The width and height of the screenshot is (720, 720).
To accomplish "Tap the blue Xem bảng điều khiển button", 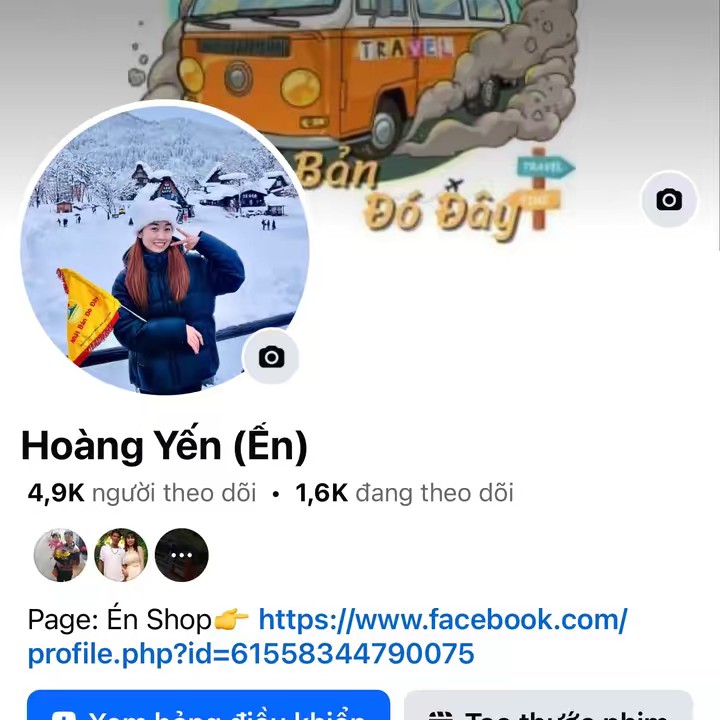I will 208,708.
